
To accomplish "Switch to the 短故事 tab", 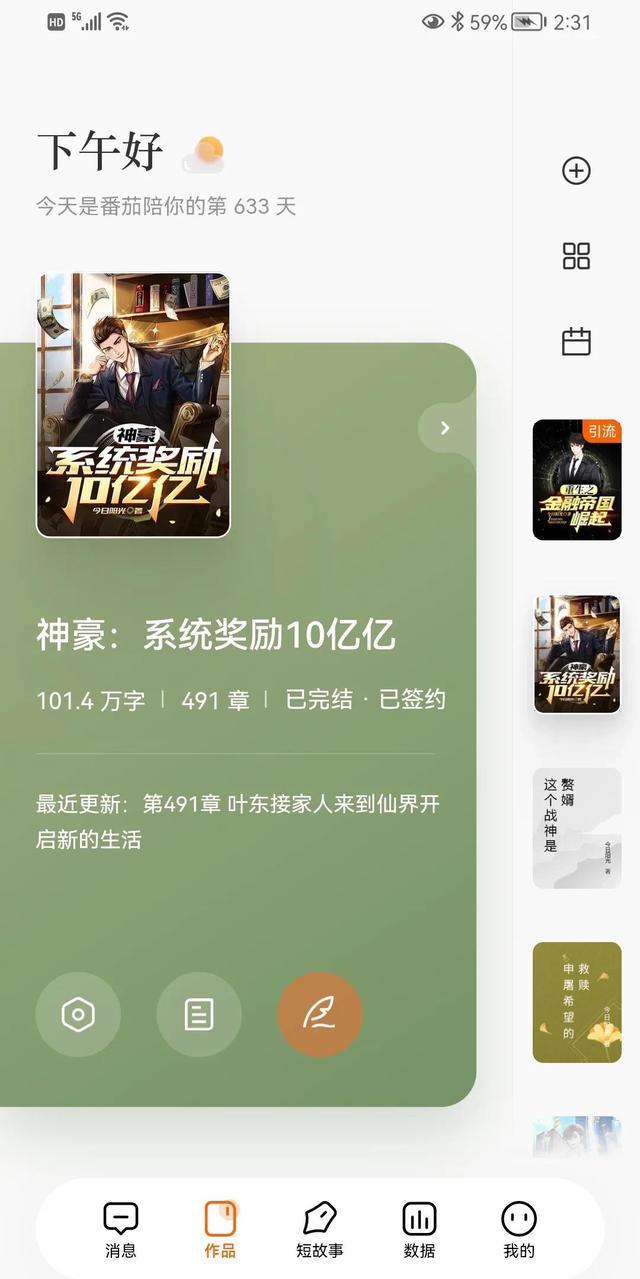I will point(320,1230).
